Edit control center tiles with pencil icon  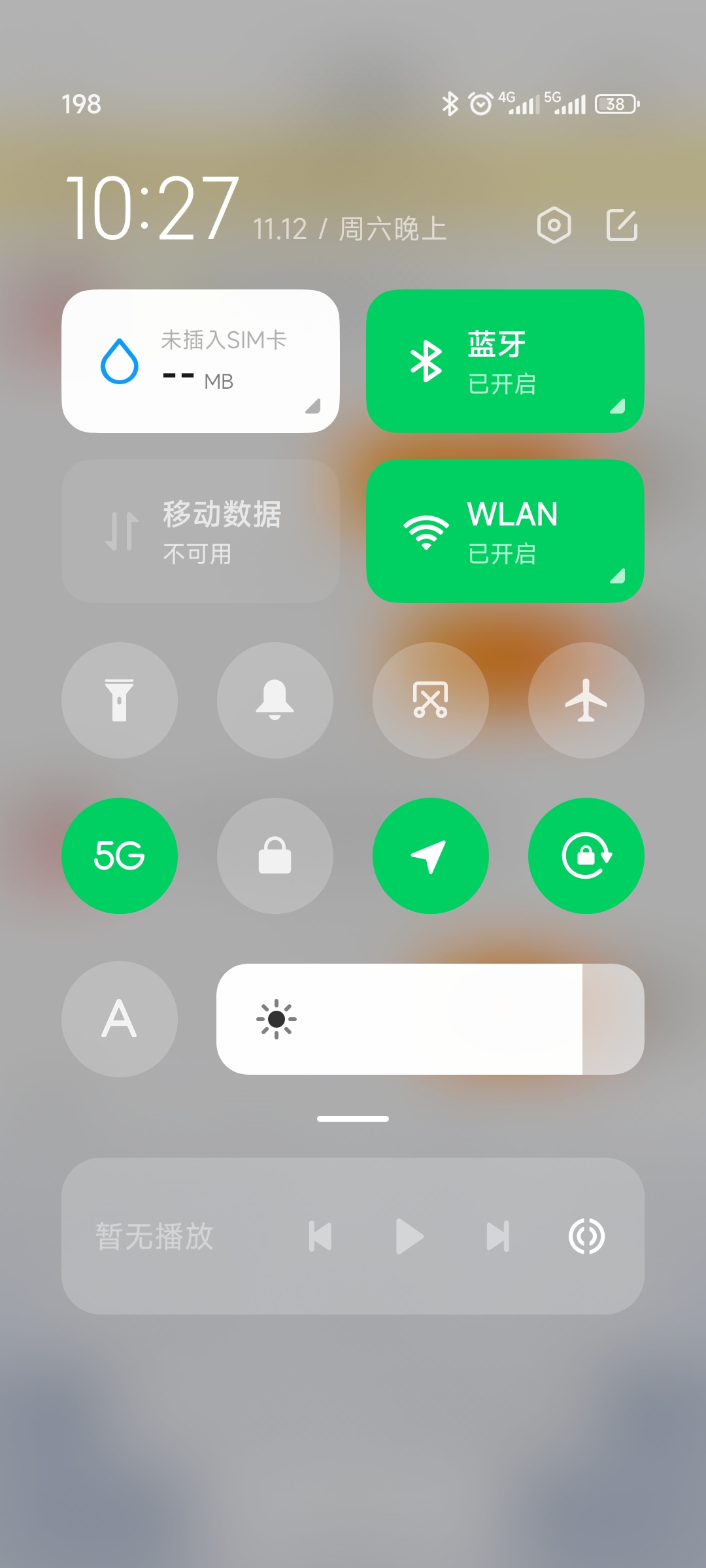click(x=622, y=225)
